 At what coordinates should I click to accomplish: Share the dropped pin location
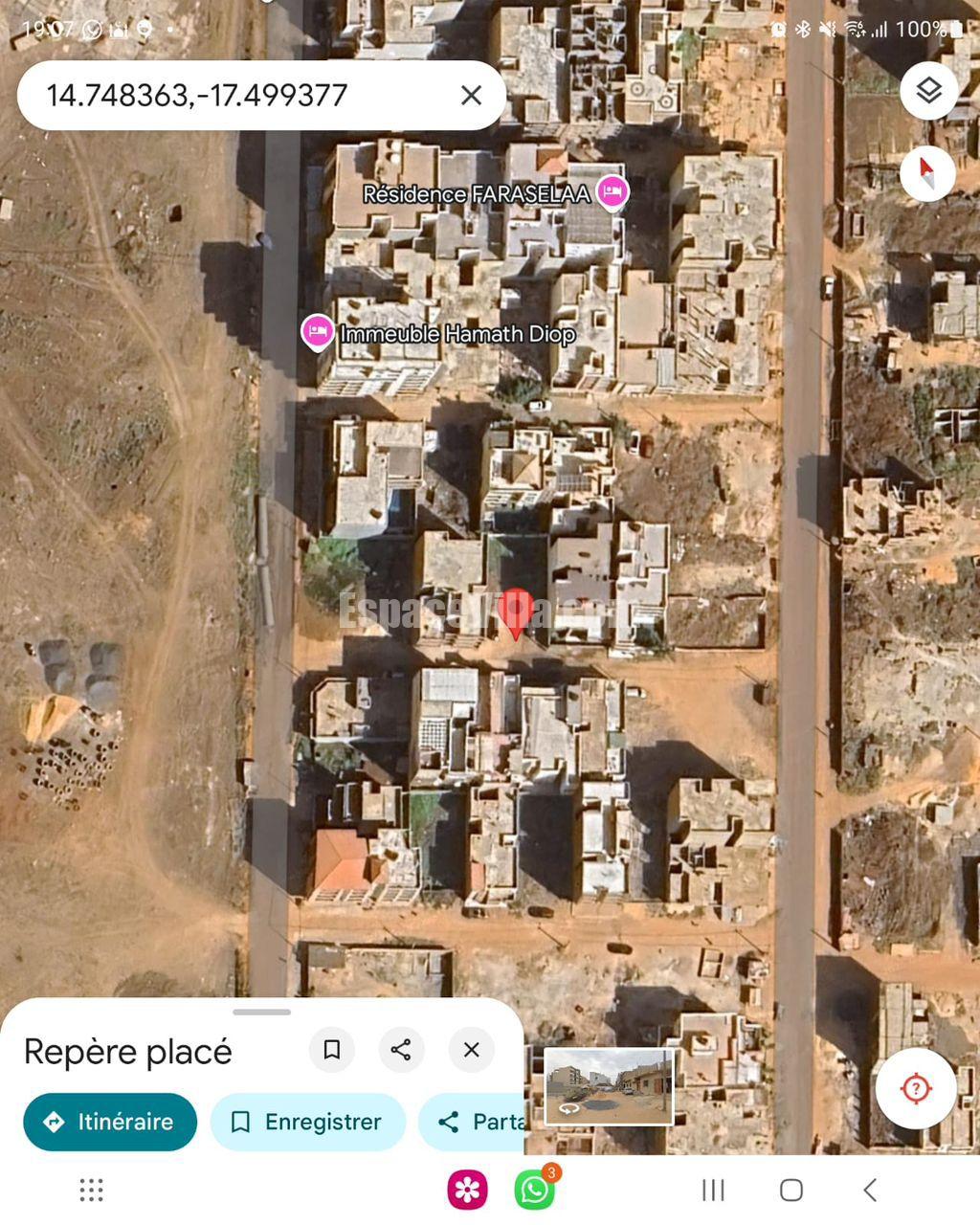401,1050
